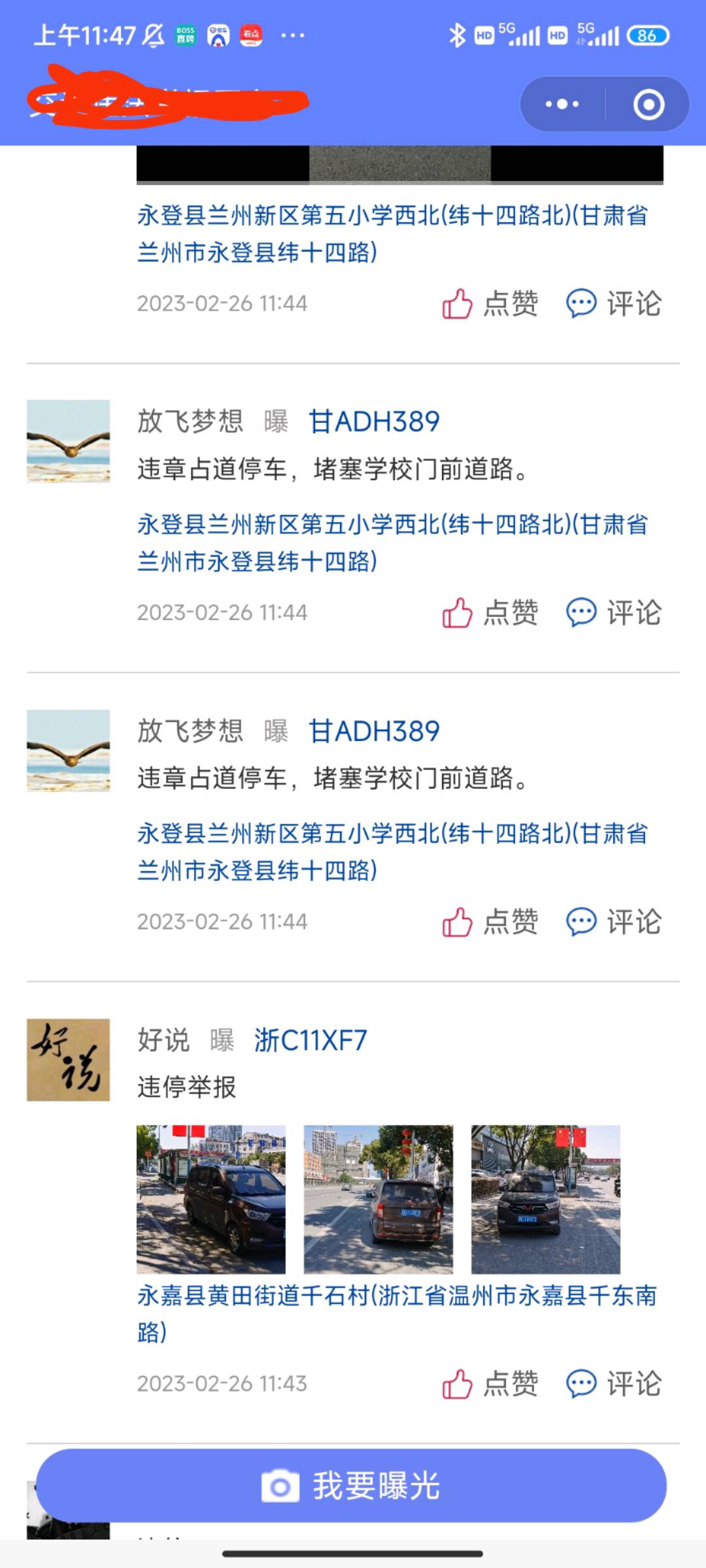
Task: Open plate link 浙C11XF7
Action: coord(311,1040)
